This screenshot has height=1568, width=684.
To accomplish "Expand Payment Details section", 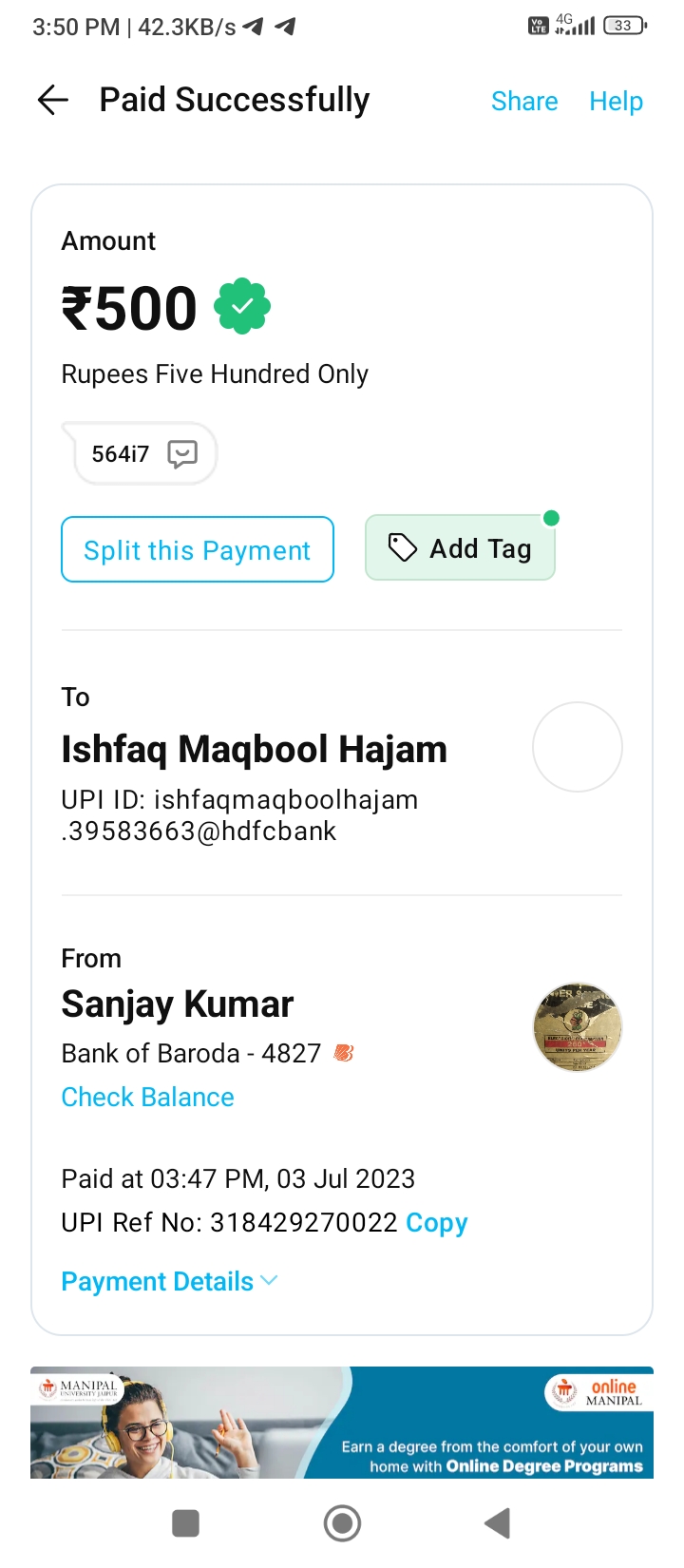I will (x=156, y=1281).
